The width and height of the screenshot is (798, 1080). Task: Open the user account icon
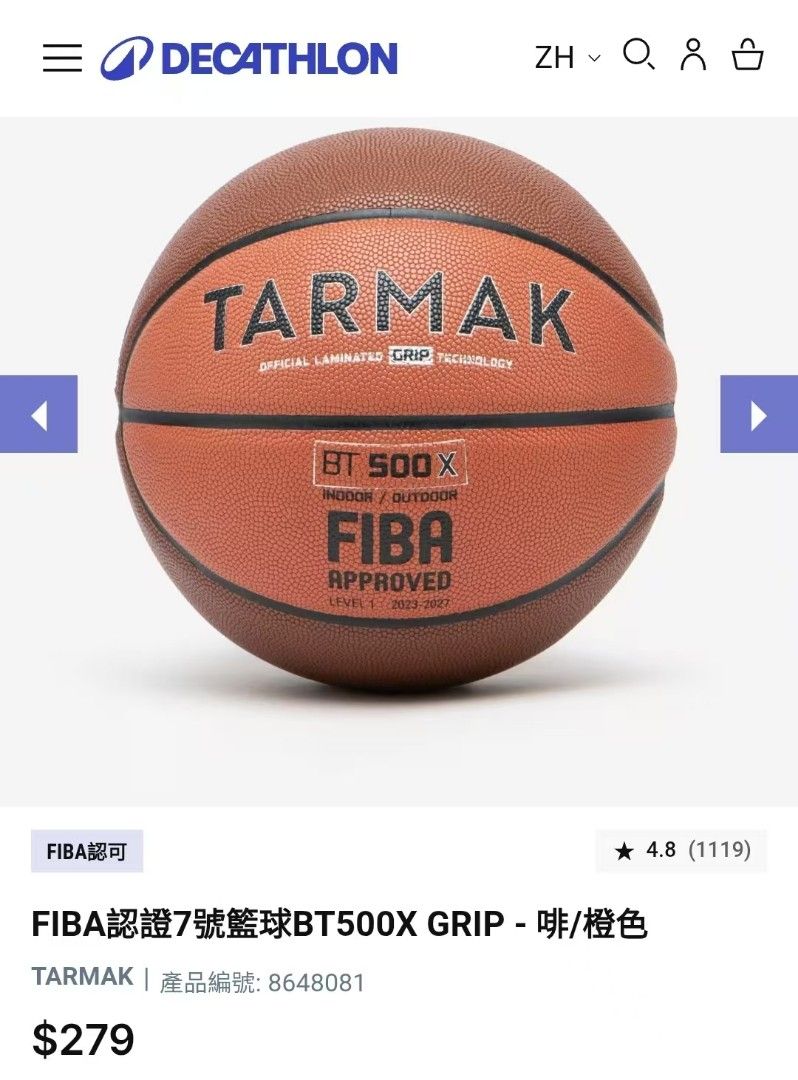(x=692, y=55)
